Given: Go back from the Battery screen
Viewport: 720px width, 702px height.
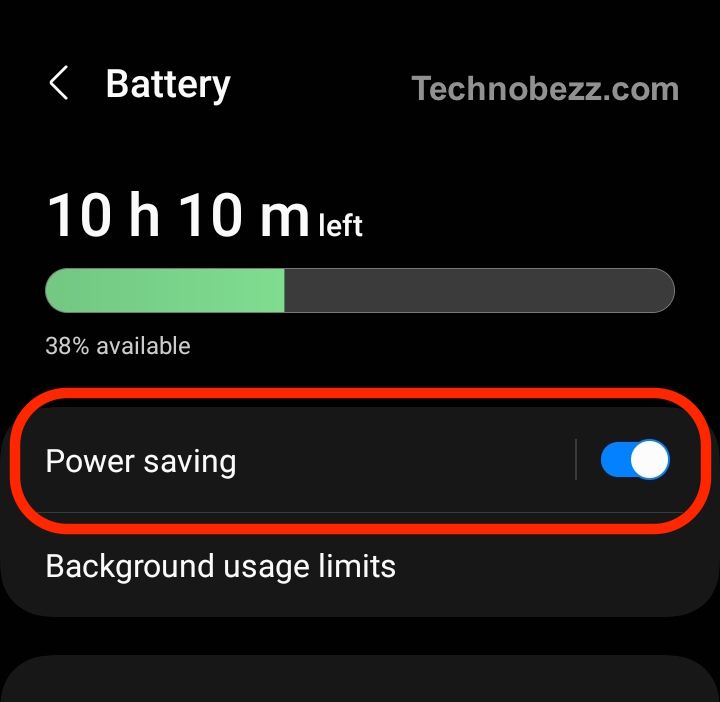Looking at the screenshot, I should pos(59,84).
